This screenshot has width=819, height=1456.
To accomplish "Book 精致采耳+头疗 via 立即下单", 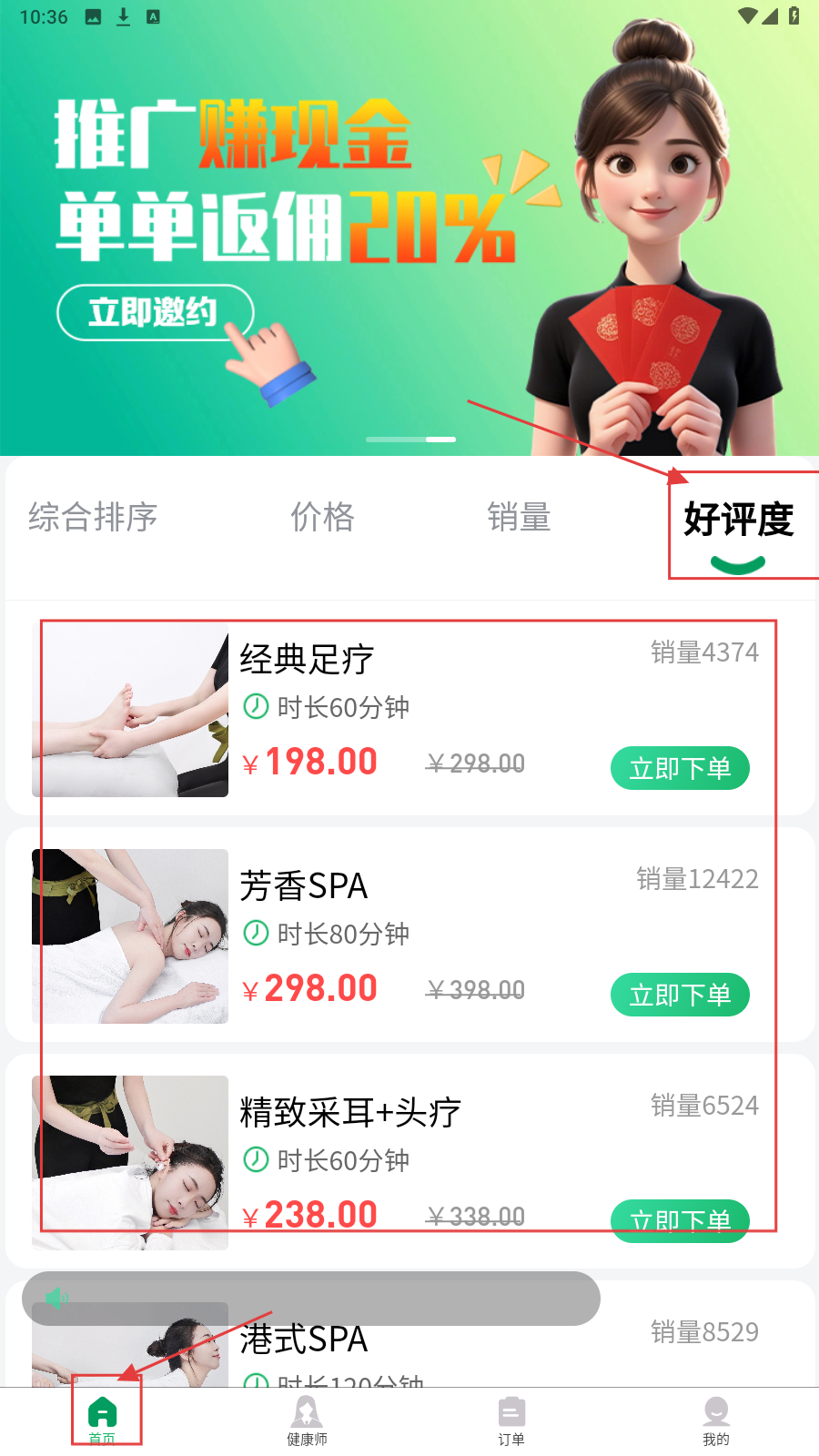I will (x=680, y=1219).
